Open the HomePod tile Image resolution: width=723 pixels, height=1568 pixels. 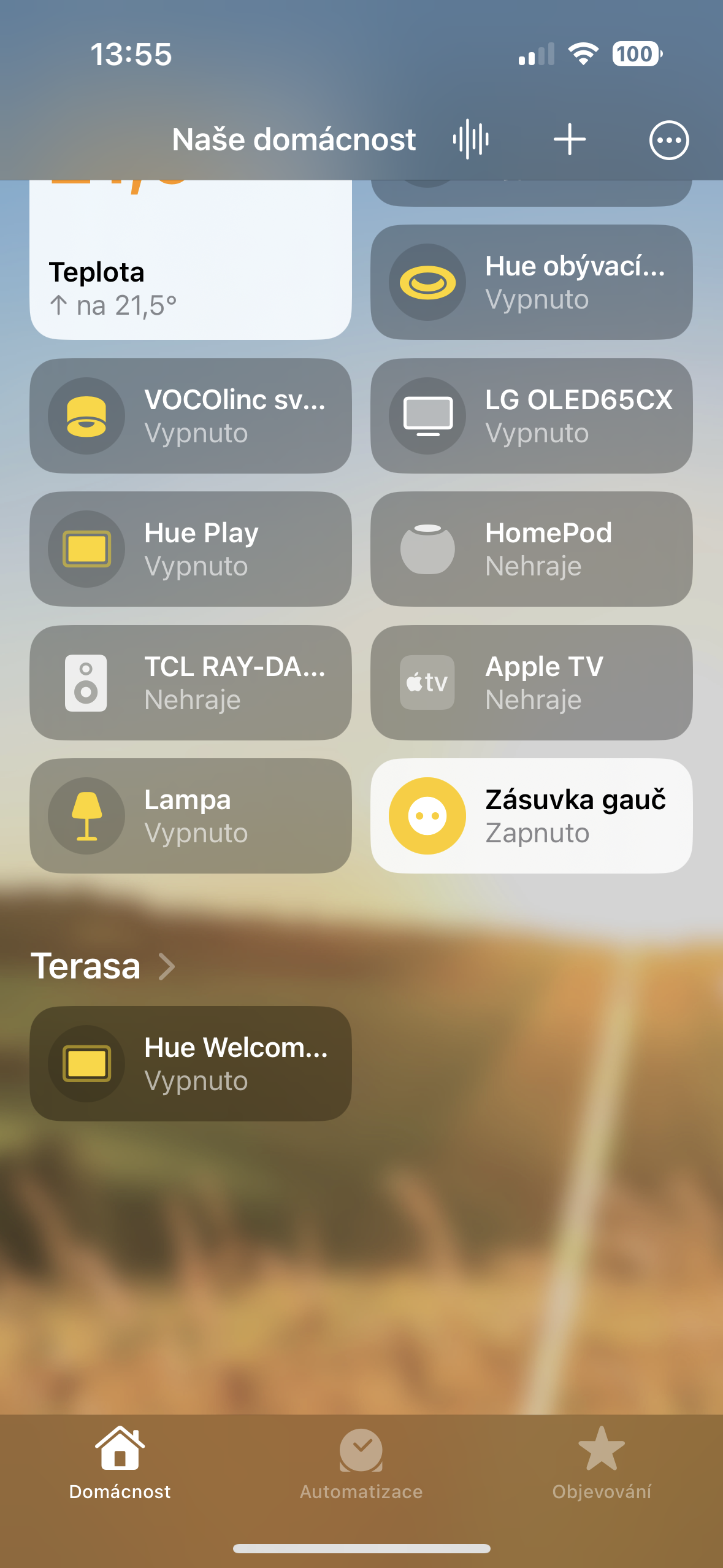pos(531,549)
